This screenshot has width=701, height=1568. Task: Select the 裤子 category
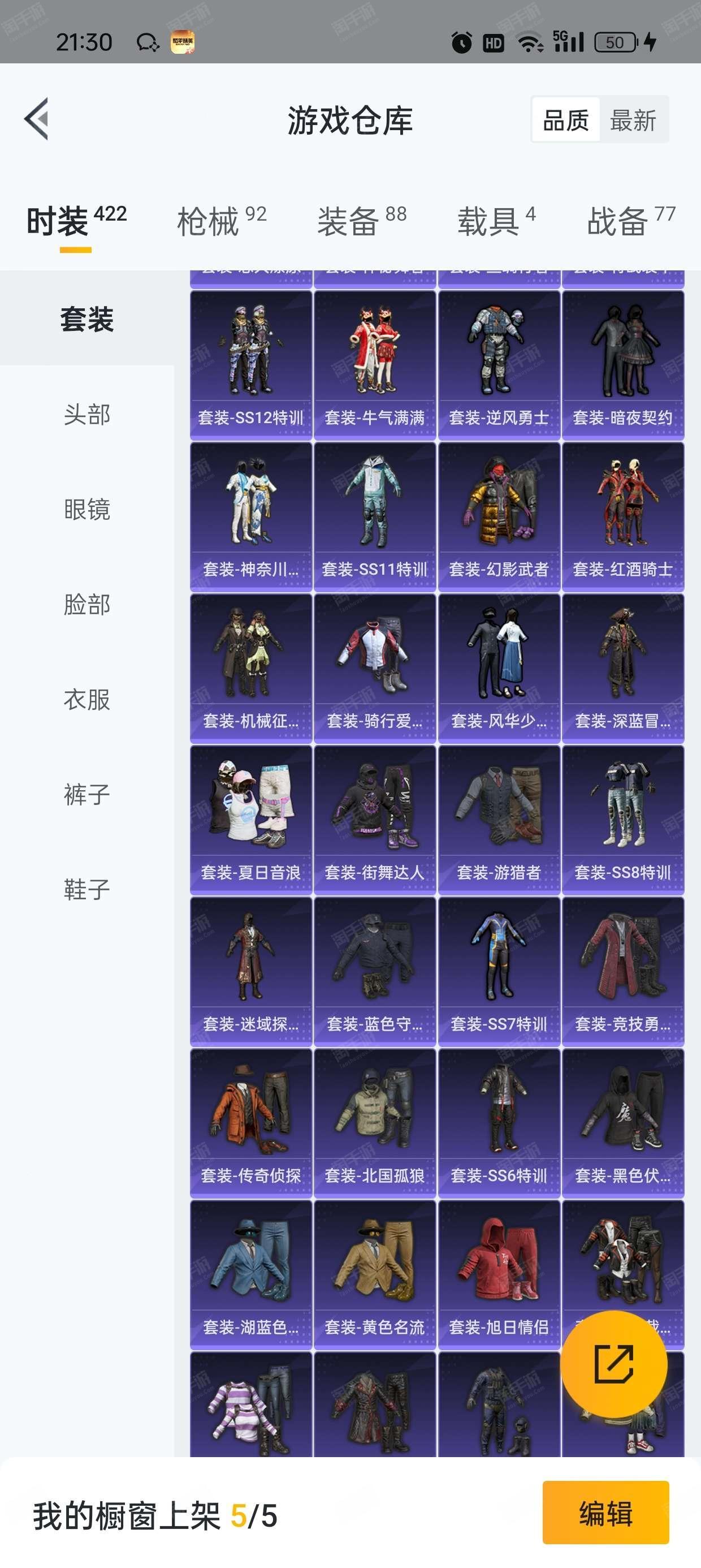87,794
